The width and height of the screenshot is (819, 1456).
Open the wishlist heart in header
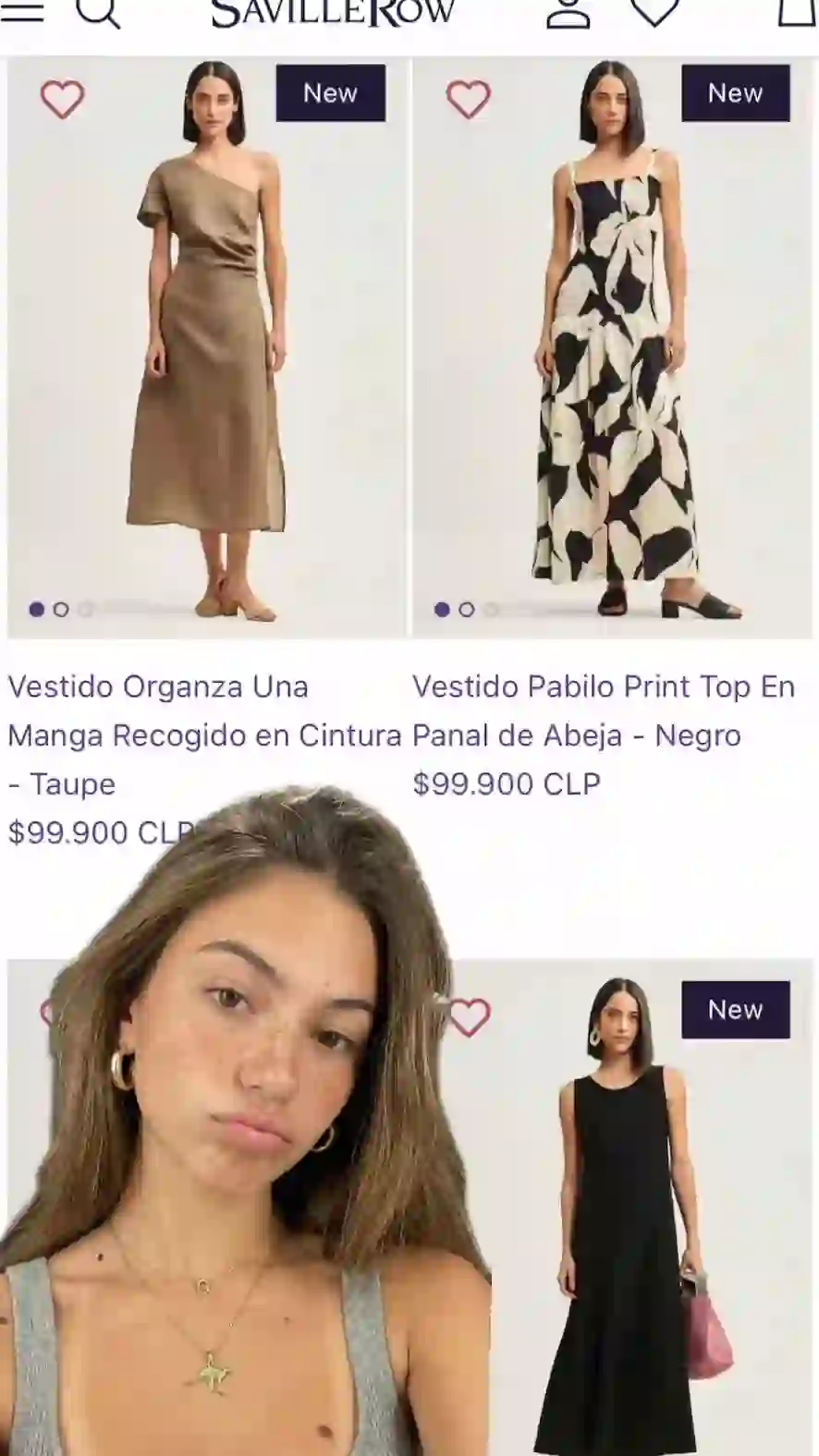pyautogui.click(x=654, y=12)
